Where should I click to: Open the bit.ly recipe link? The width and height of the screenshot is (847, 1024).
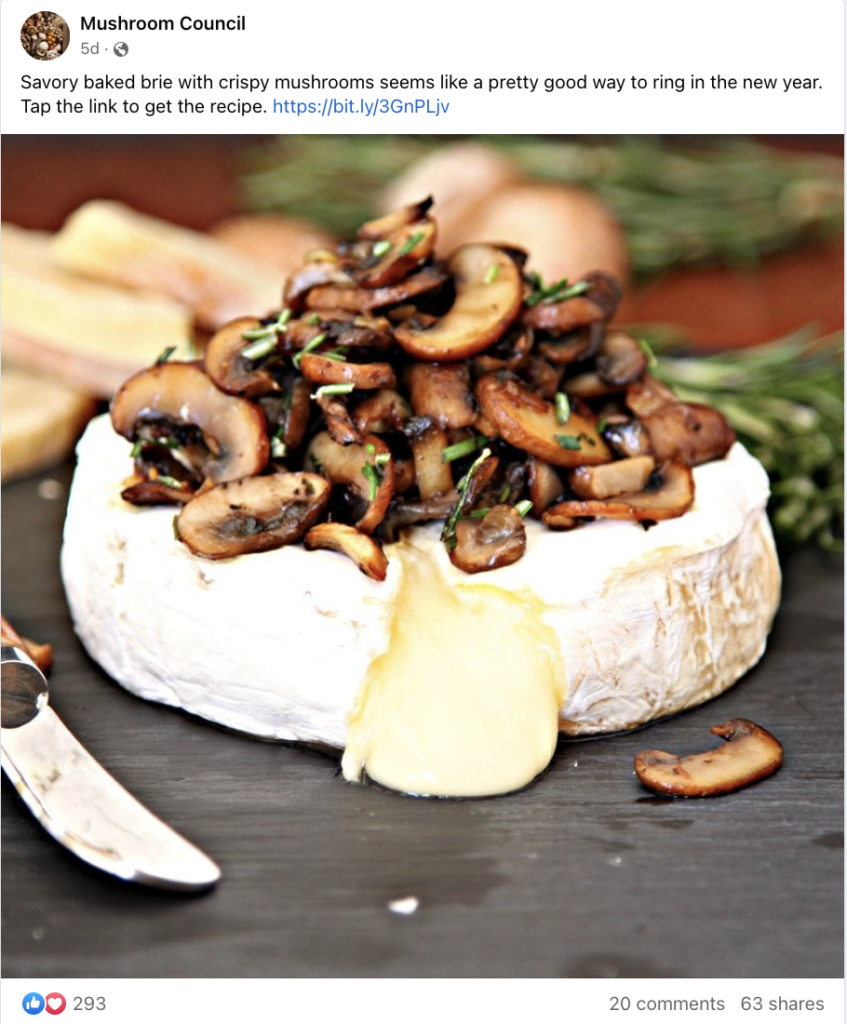click(361, 106)
